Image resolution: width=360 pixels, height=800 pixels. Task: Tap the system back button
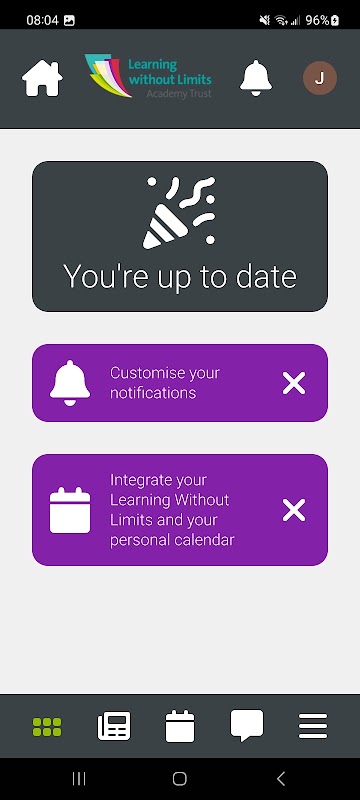pos(280,779)
